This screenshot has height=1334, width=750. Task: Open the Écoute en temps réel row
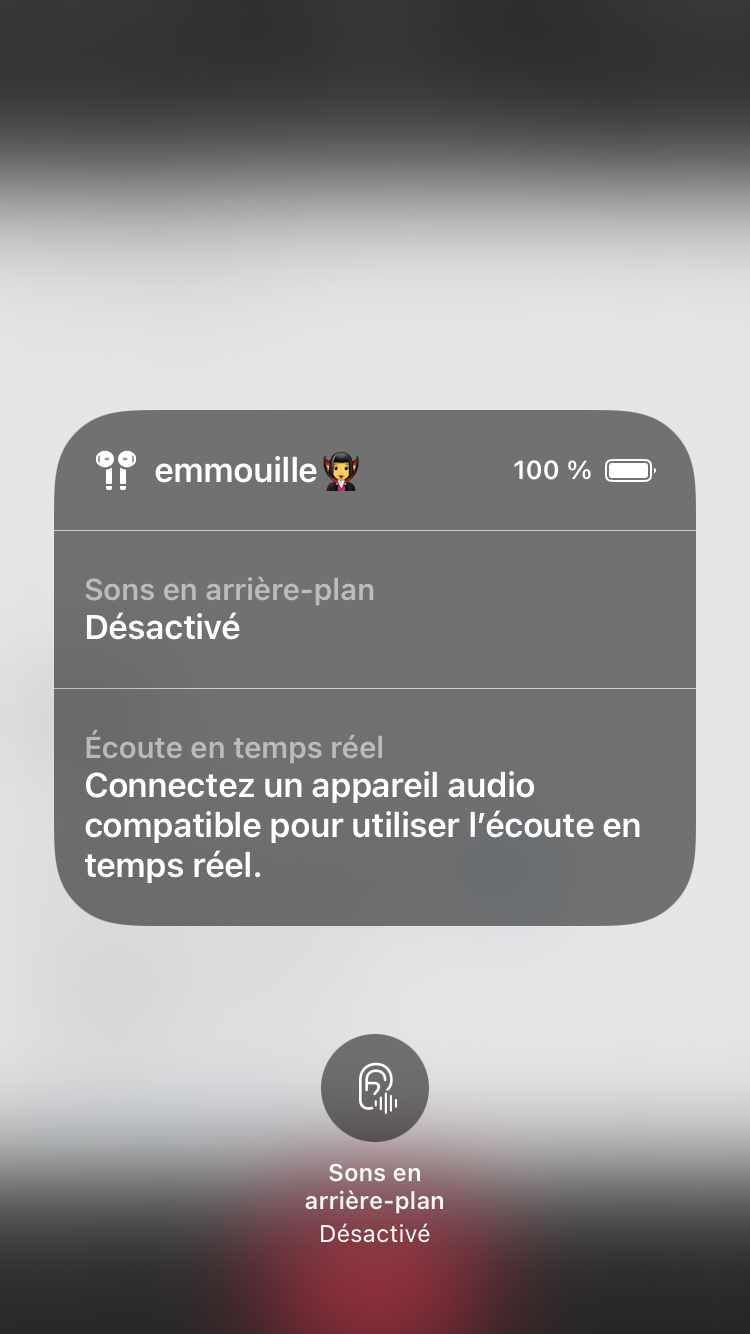click(374, 806)
